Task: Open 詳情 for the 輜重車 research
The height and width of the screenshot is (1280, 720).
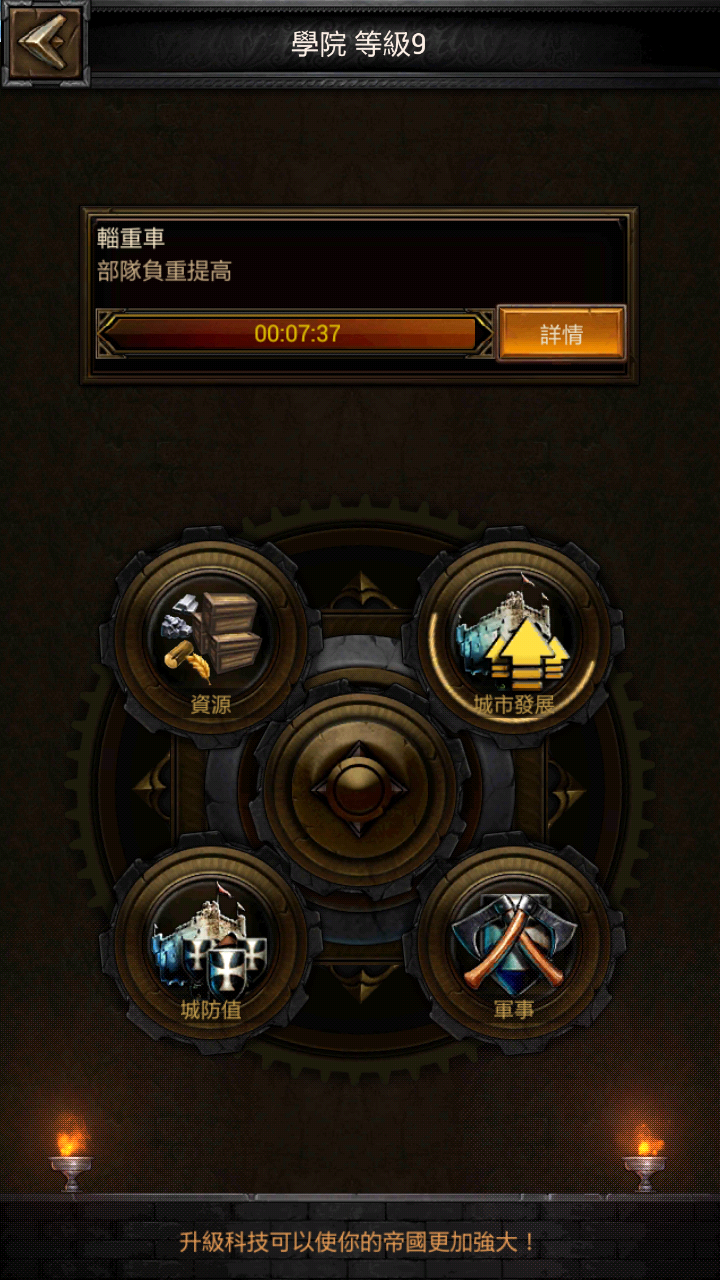Action: click(x=561, y=334)
